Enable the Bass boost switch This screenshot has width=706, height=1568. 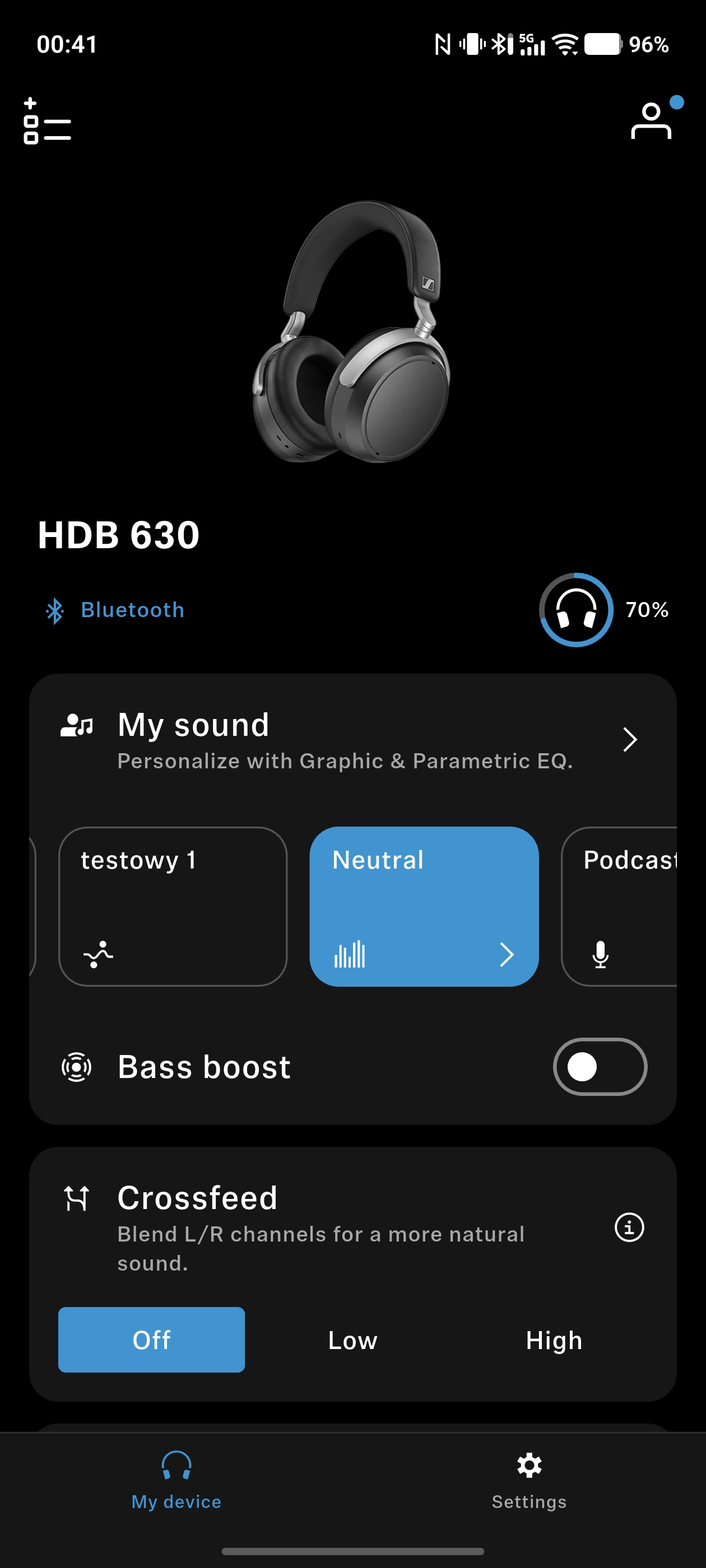(600, 1066)
